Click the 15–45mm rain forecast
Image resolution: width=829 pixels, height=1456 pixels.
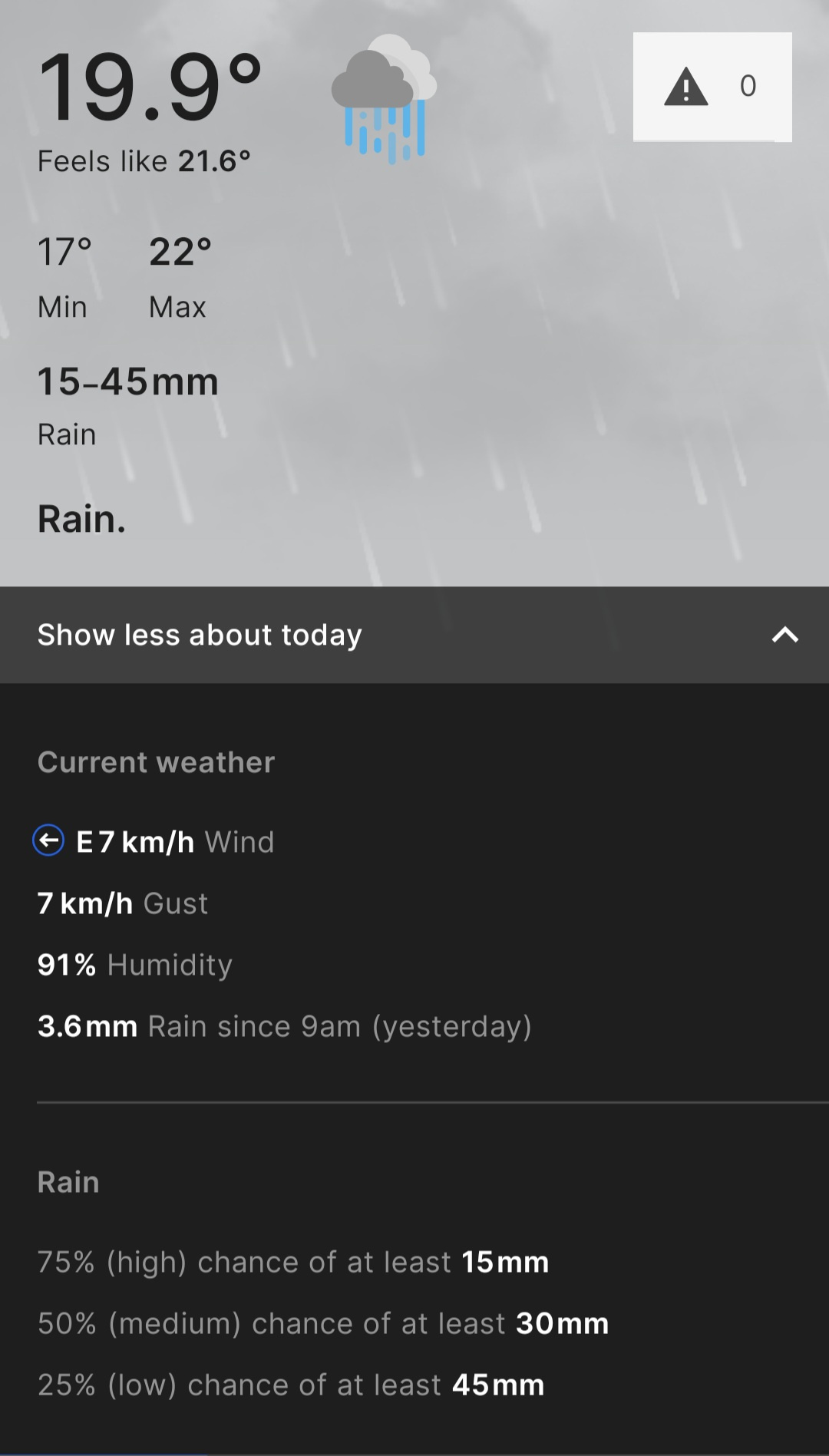[x=128, y=381]
